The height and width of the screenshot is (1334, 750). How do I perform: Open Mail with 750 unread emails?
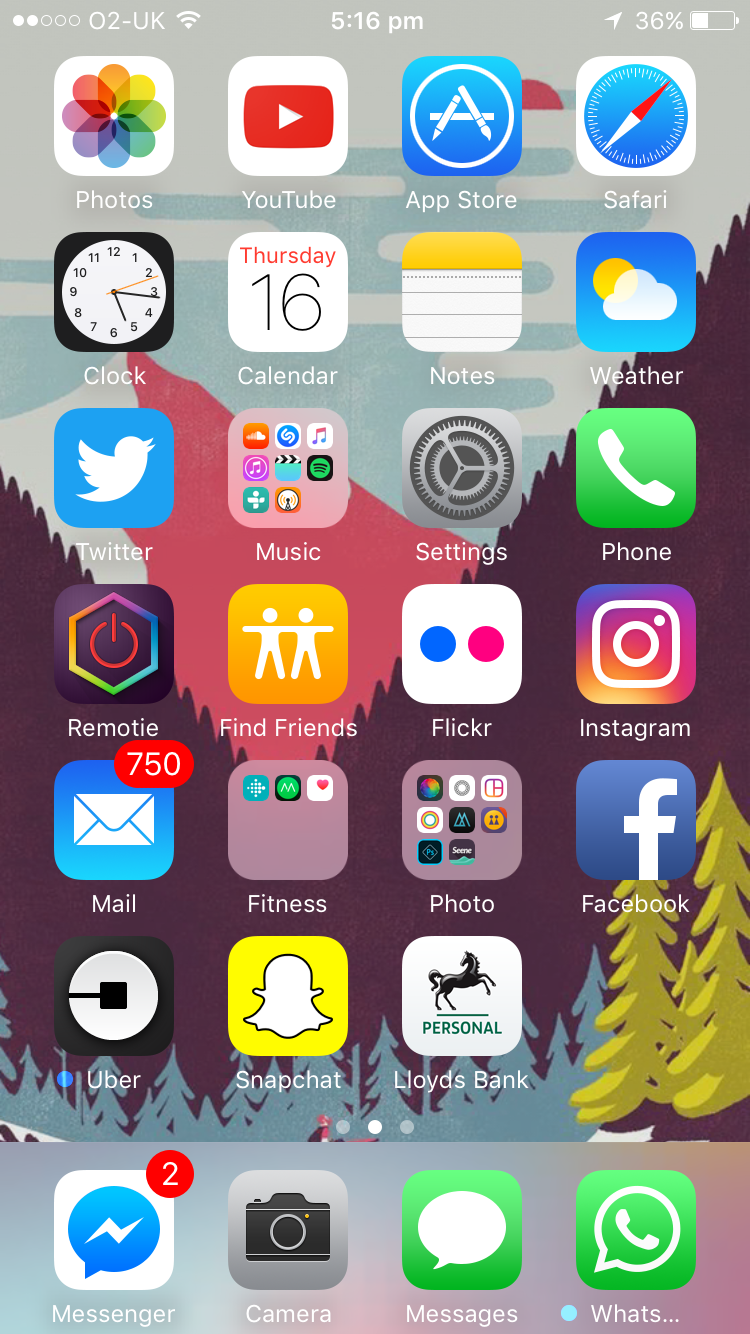coord(114,820)
